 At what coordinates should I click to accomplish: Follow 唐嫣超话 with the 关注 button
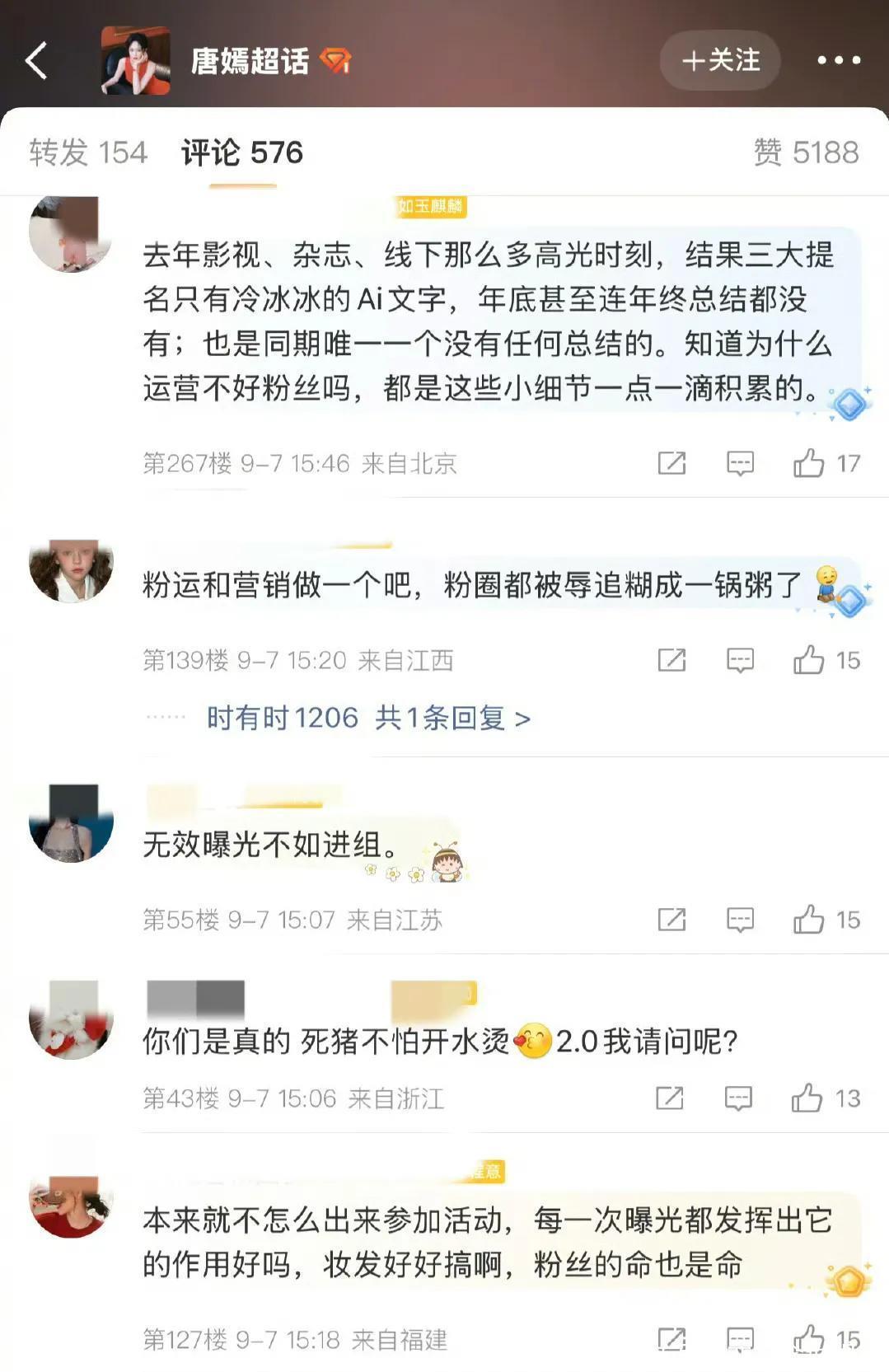[x=720, y=61]
